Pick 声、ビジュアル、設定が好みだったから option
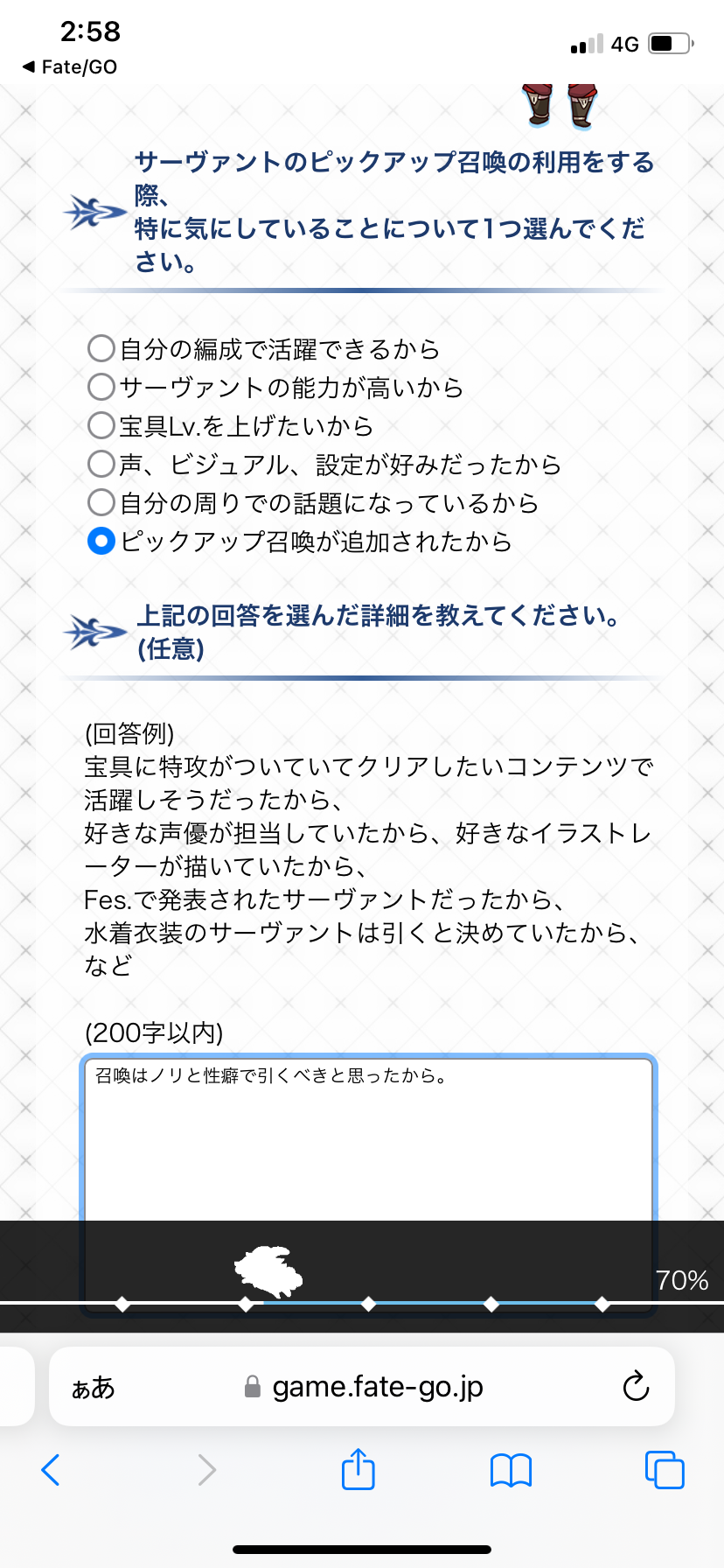The image size is (724, 1568). click(x=101, y=464)
